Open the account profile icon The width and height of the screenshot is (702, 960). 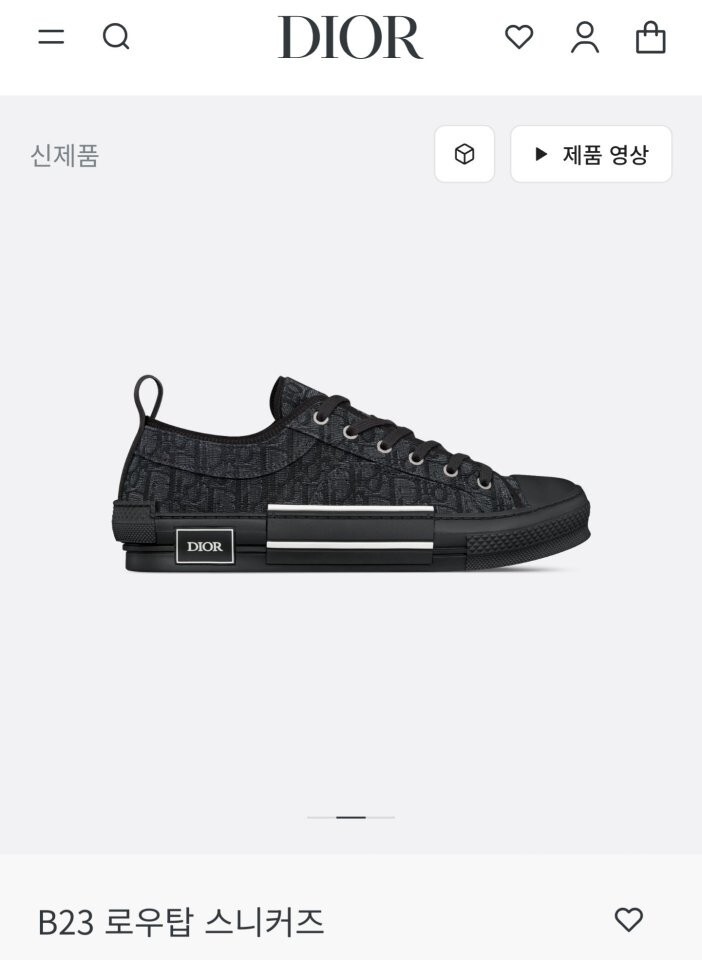click(585, 38)
